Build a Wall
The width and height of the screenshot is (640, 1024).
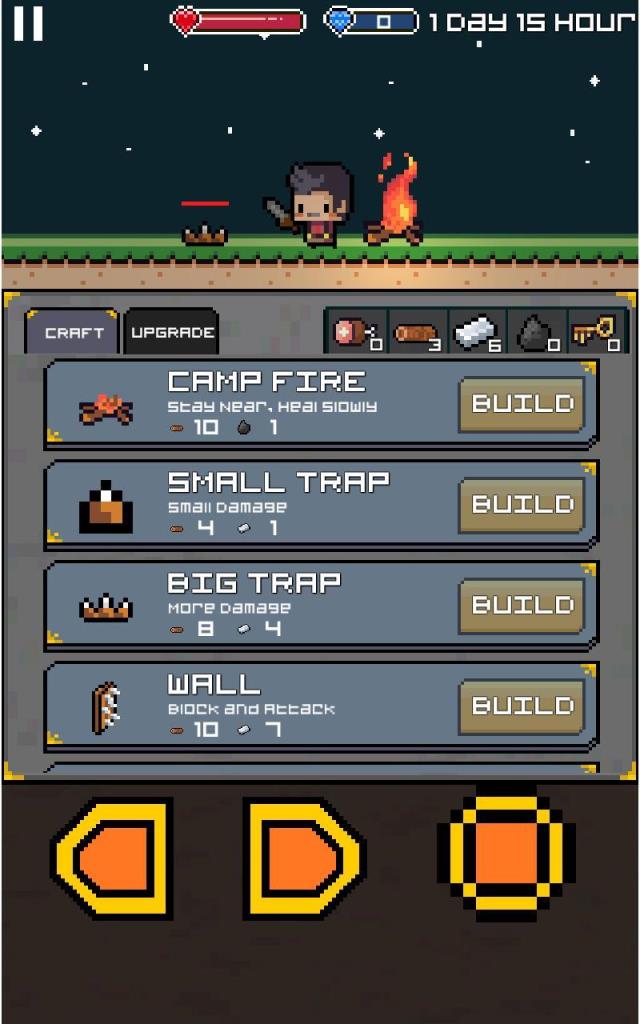[522, 706]
